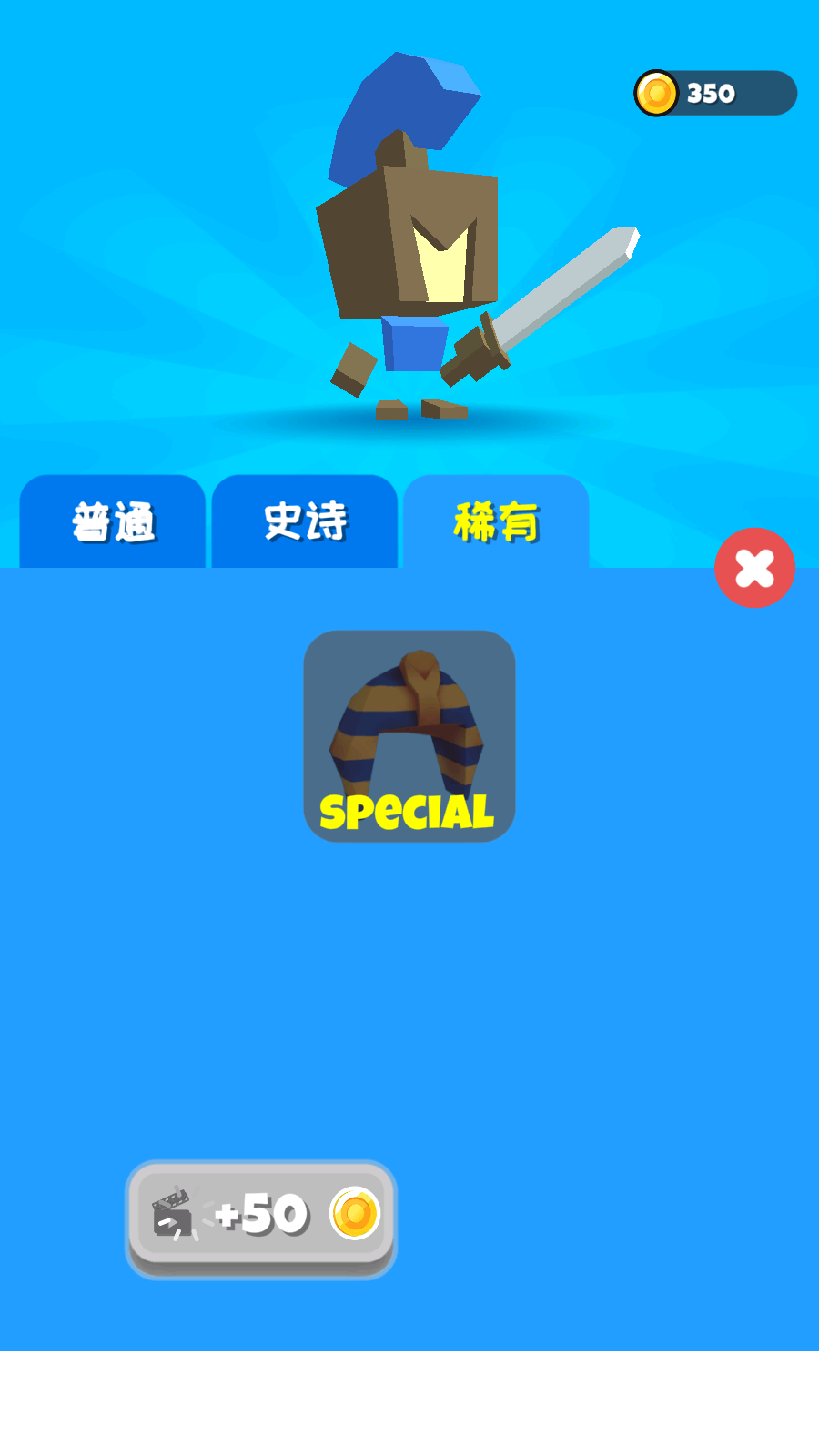
Task: Close the skin shop with the red X
Action: 754,568
